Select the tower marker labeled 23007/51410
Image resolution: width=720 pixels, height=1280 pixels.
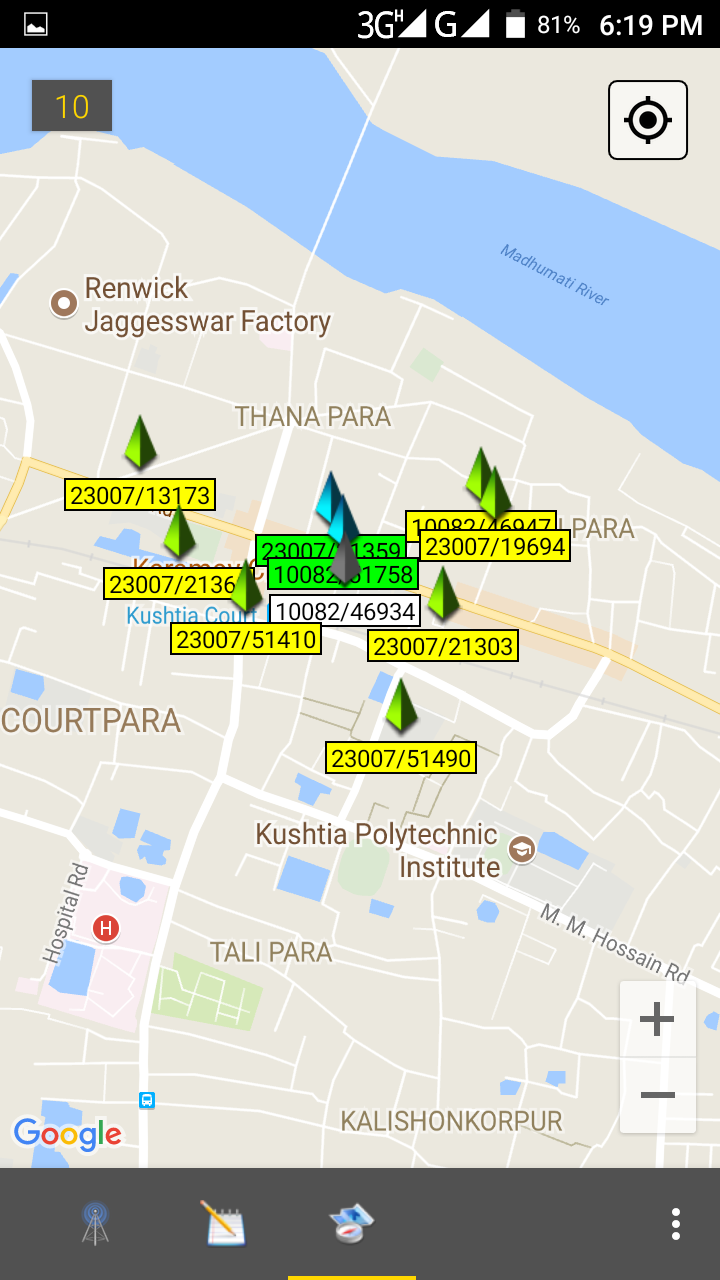click(246, 587)
